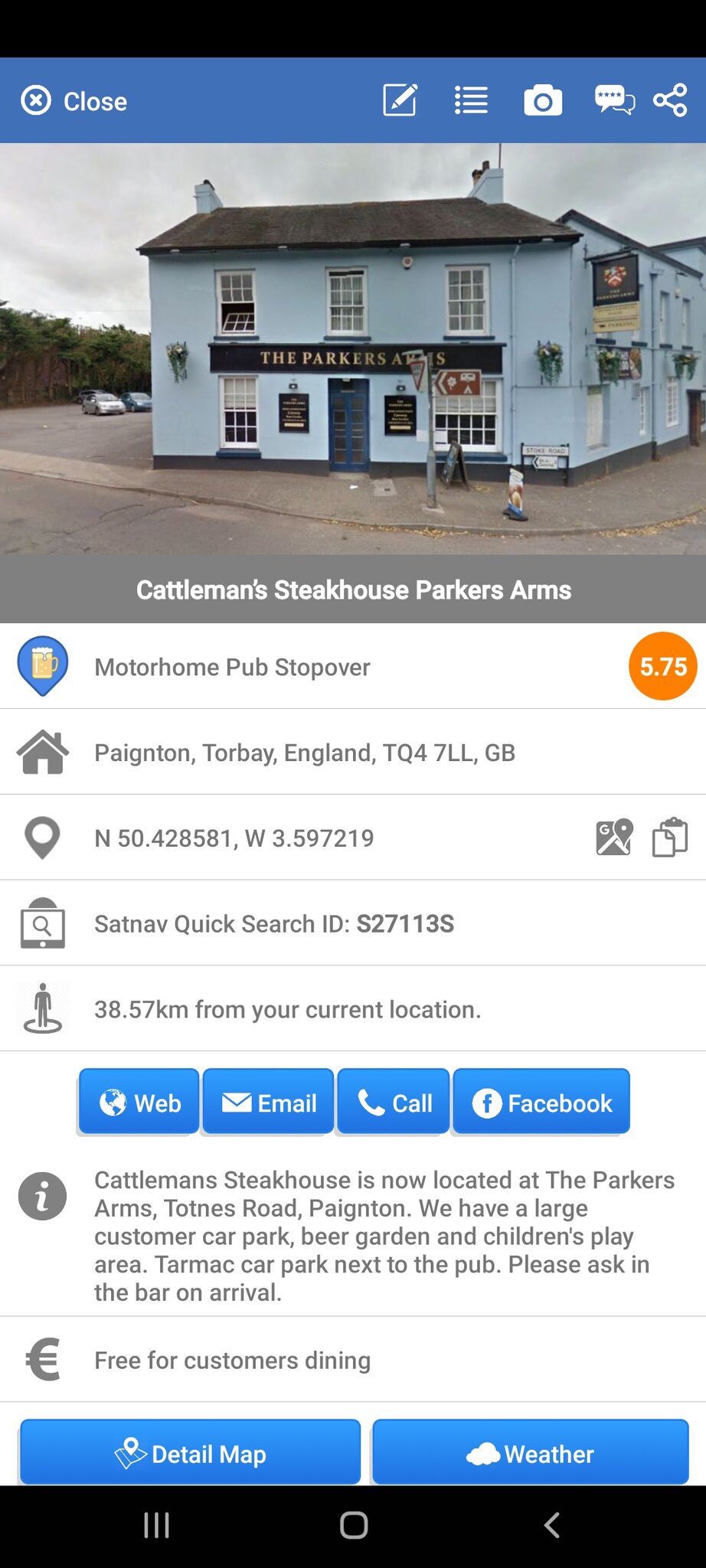
Task: Check the Weather forecast
Action: pos(531,1453)
